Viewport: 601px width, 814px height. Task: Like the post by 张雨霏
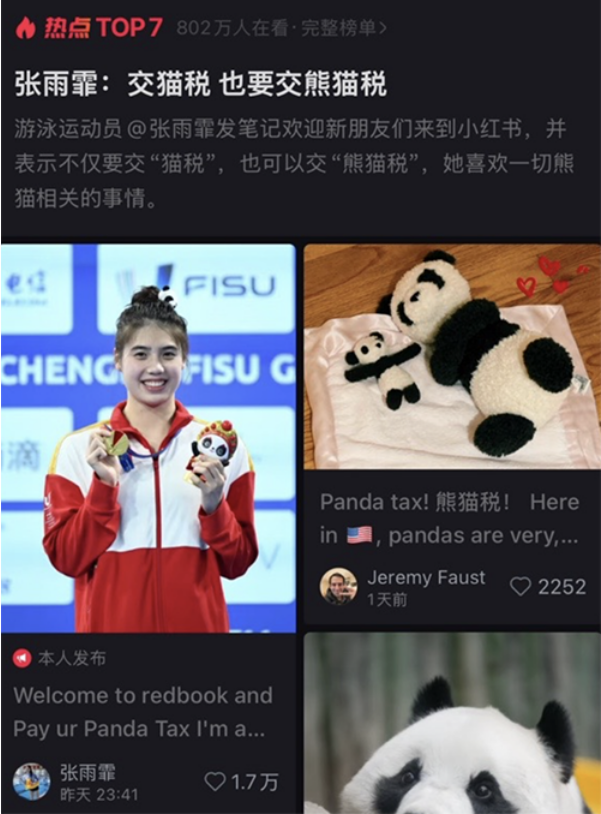(216, 781)
